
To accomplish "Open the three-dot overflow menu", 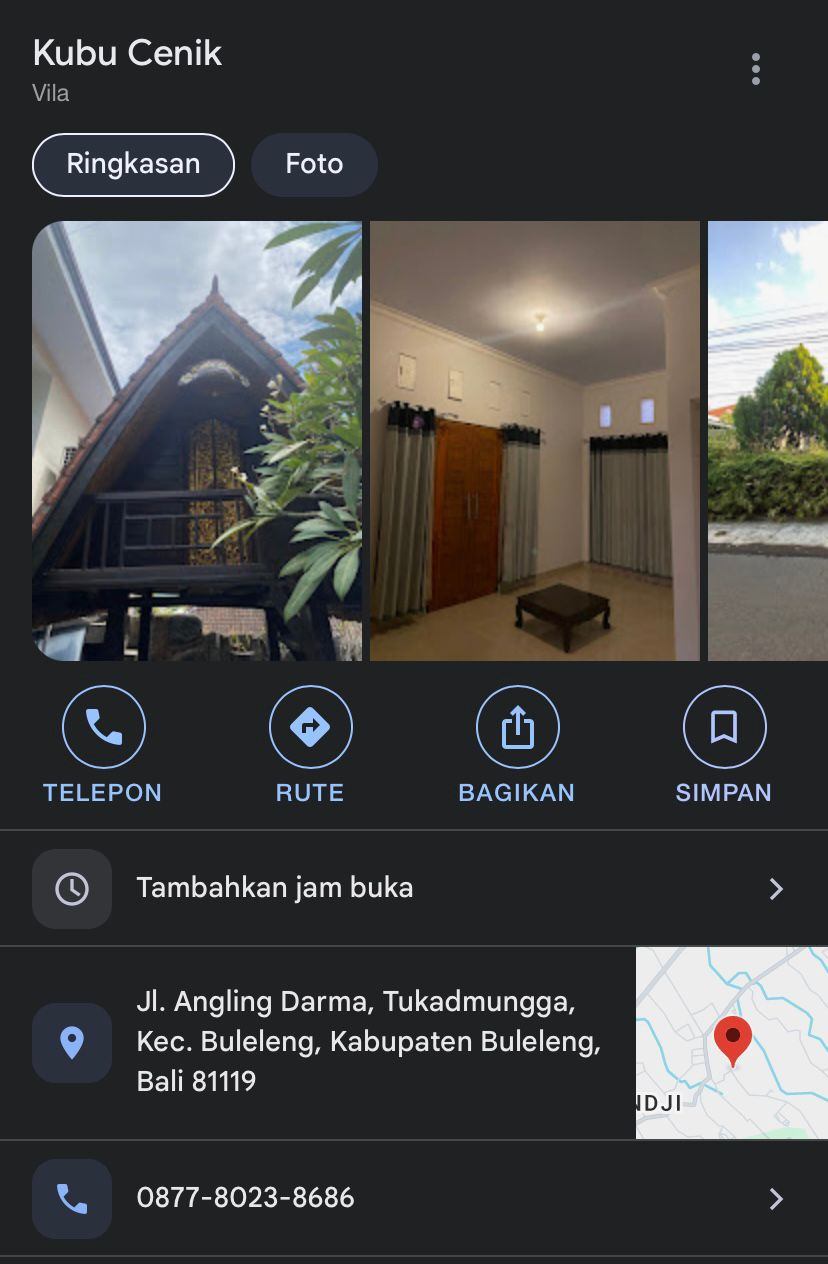I will [756, 69].
